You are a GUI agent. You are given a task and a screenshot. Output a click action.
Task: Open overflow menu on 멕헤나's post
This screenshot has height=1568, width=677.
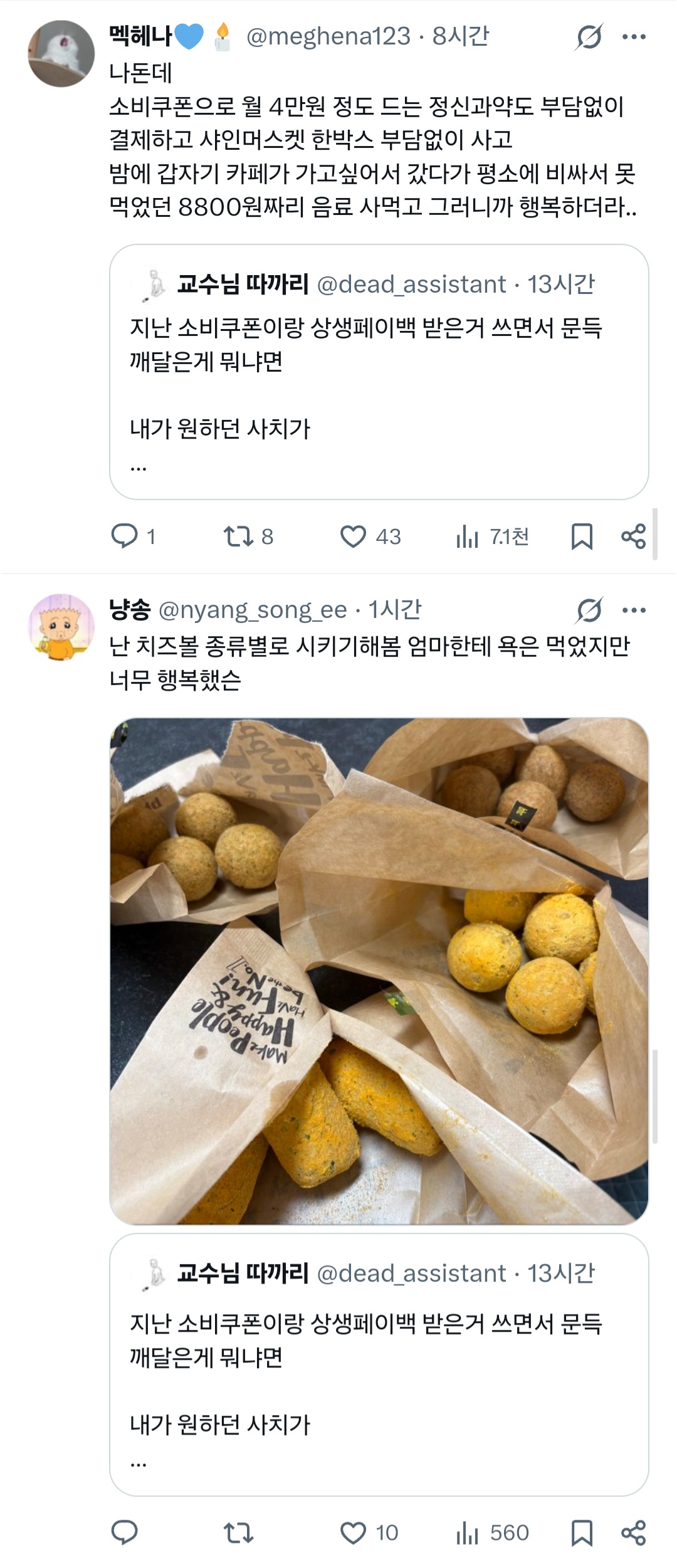point(634,37)
